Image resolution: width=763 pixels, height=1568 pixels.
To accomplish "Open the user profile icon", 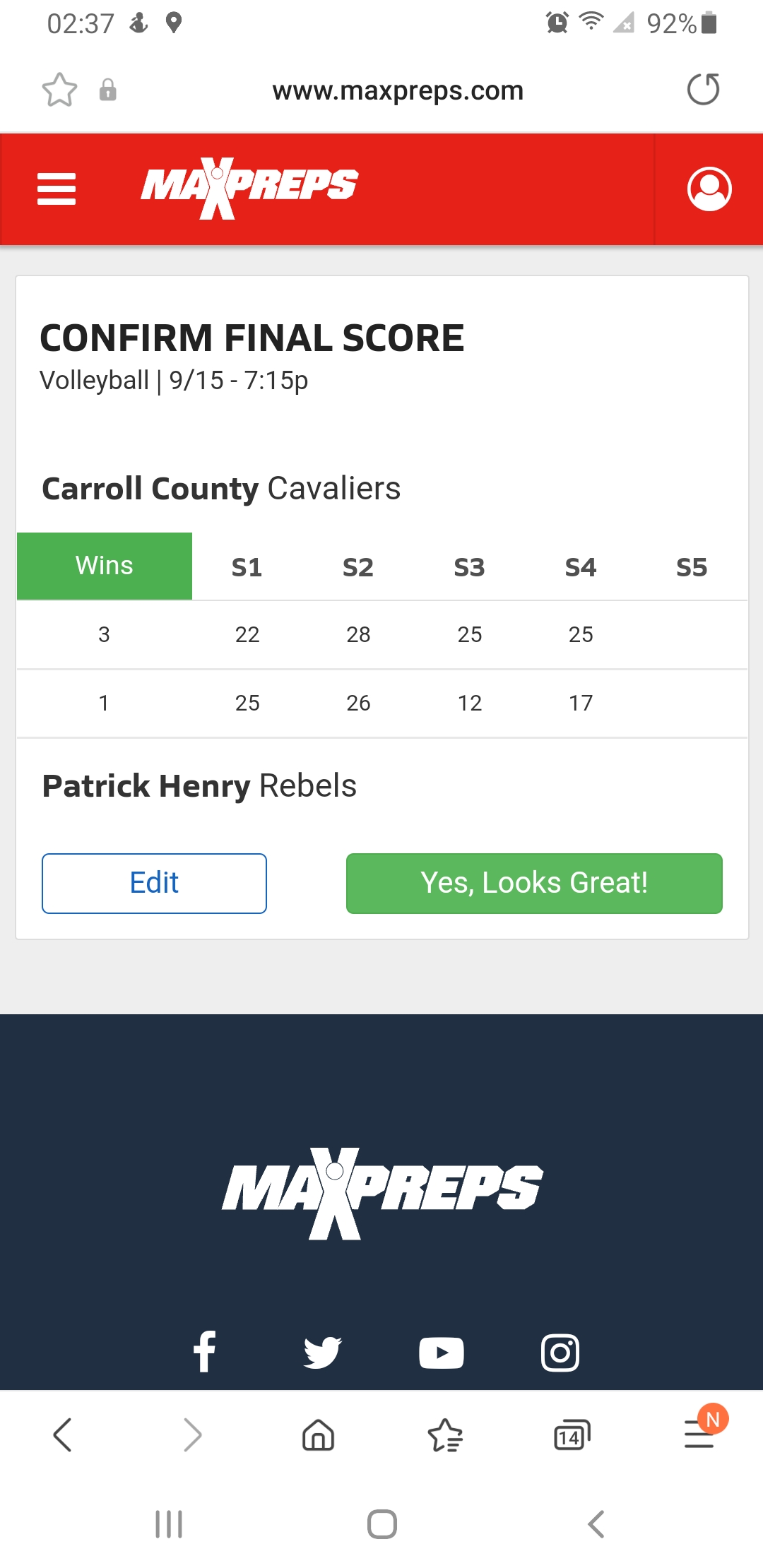I will click(x=709, y=189).
